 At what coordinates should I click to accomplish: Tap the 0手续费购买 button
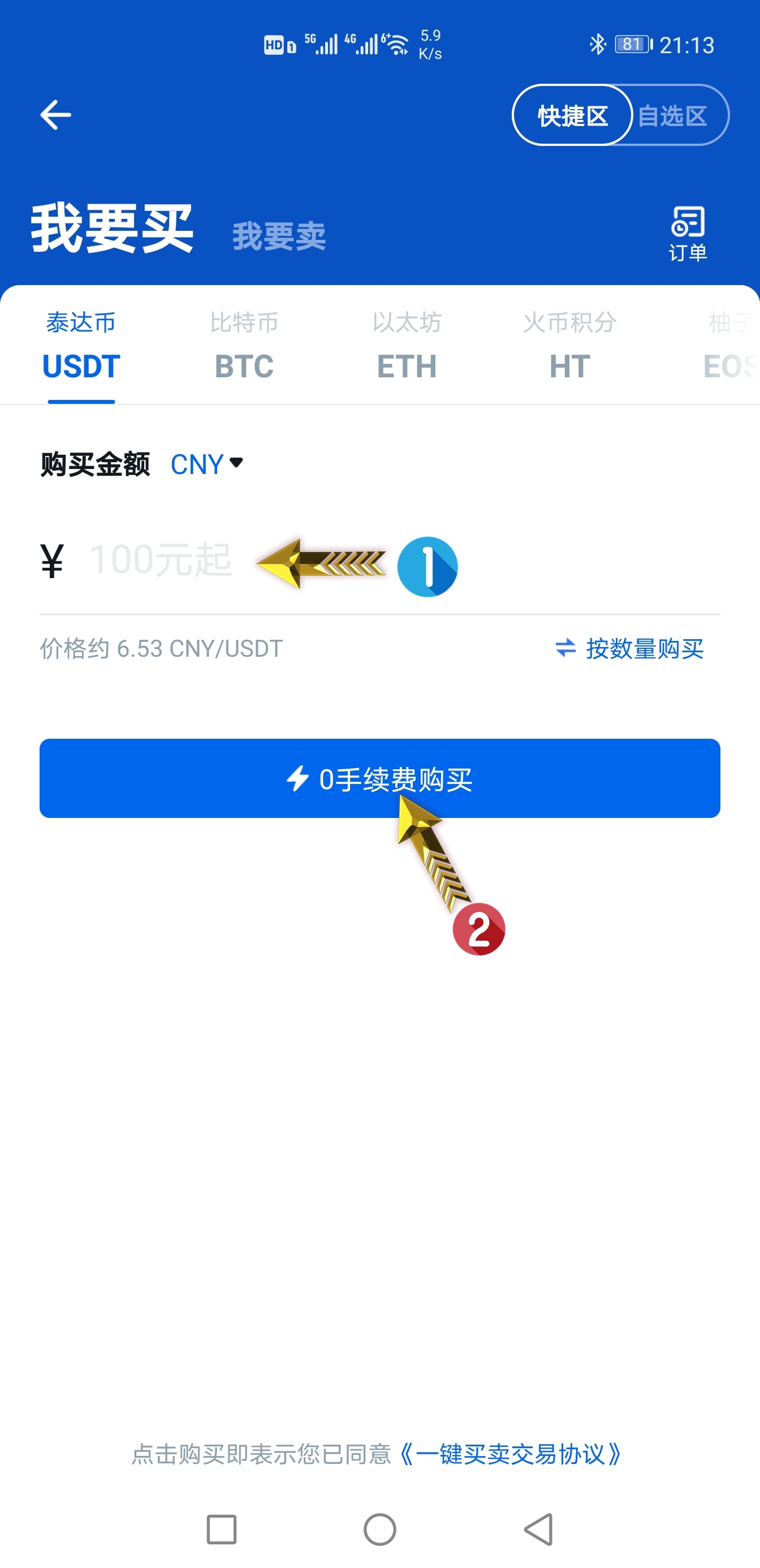(379, 778)
